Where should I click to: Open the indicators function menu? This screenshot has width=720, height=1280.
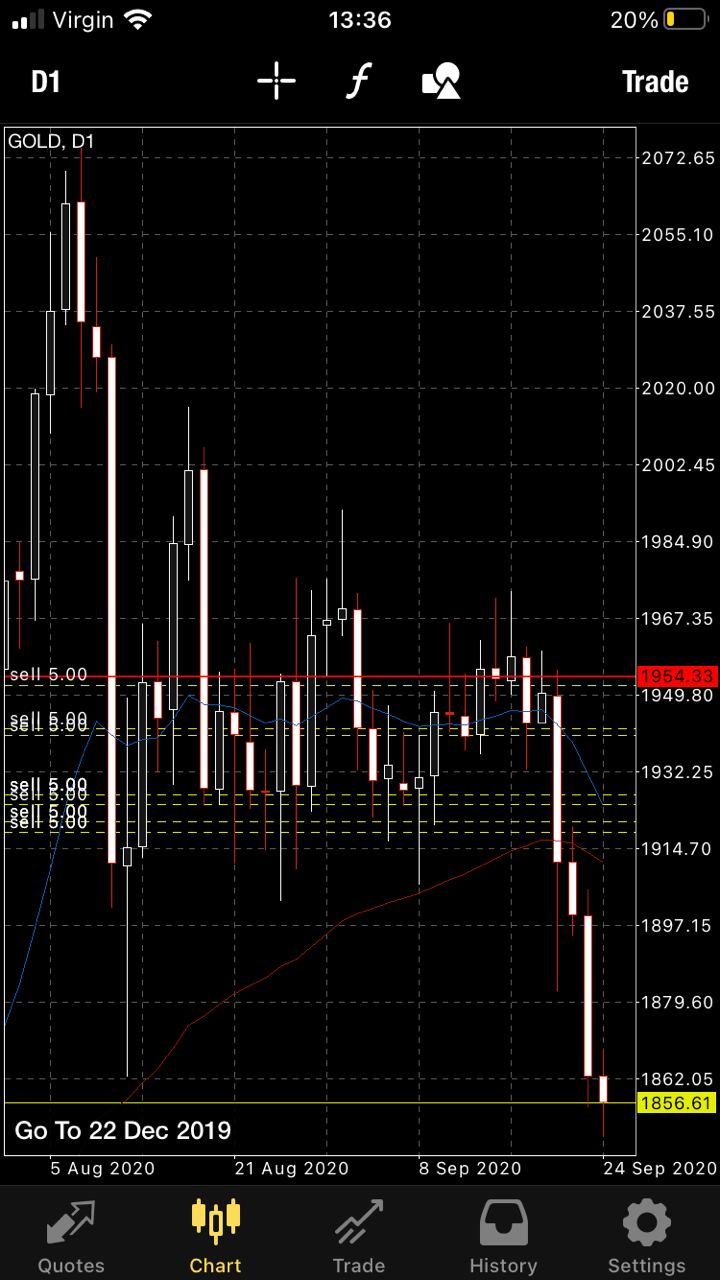point(358,81)
